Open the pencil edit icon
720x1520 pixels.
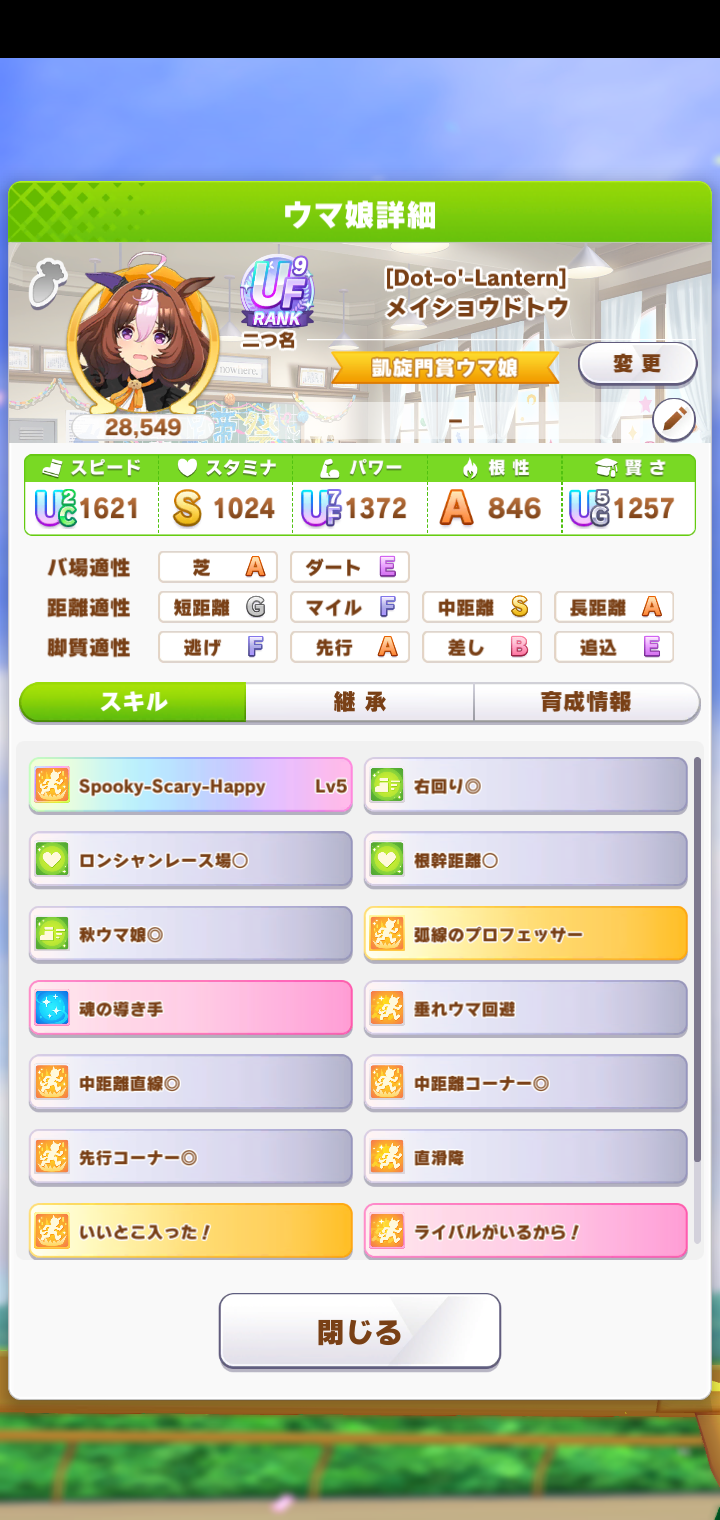(x=673, y=420)
